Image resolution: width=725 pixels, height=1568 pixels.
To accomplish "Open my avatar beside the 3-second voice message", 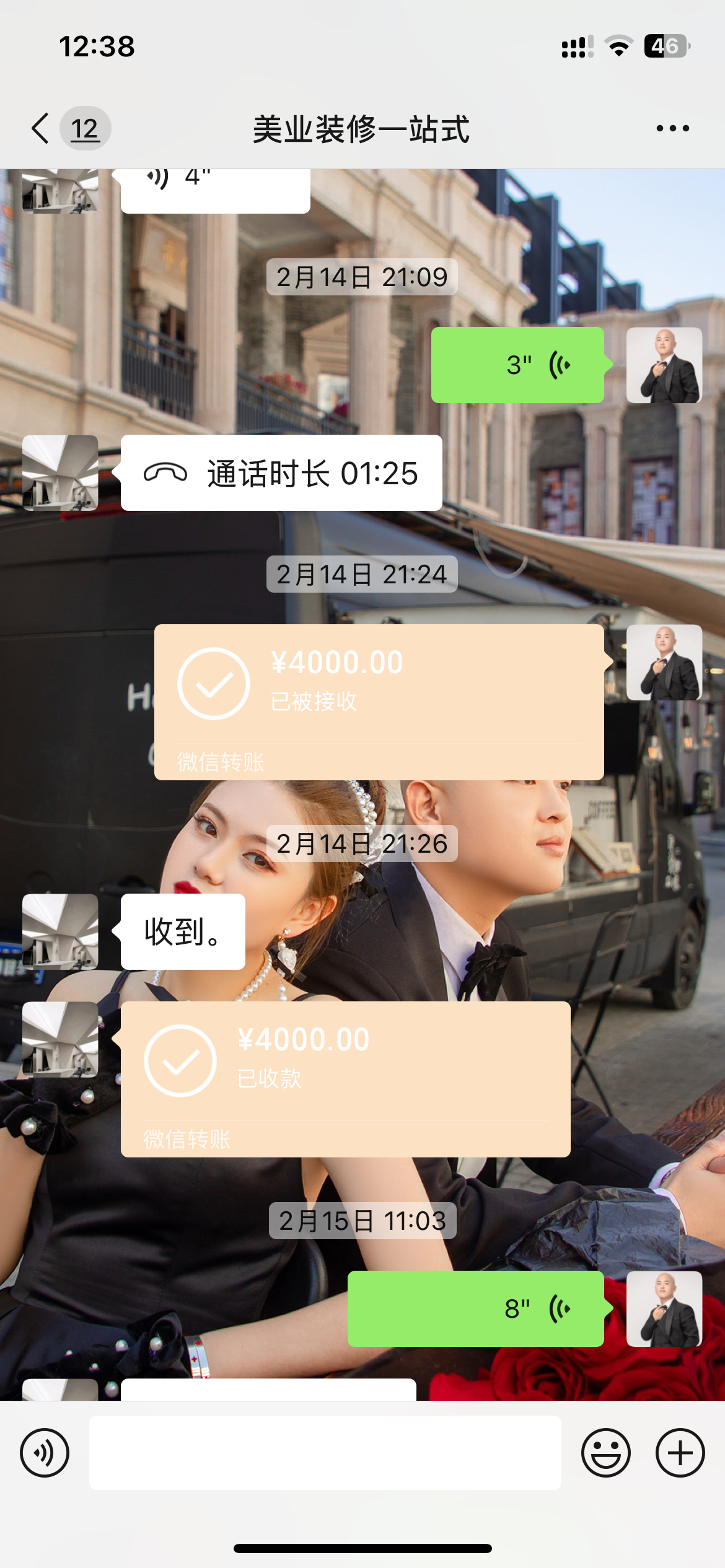I will tap(664, 365).
